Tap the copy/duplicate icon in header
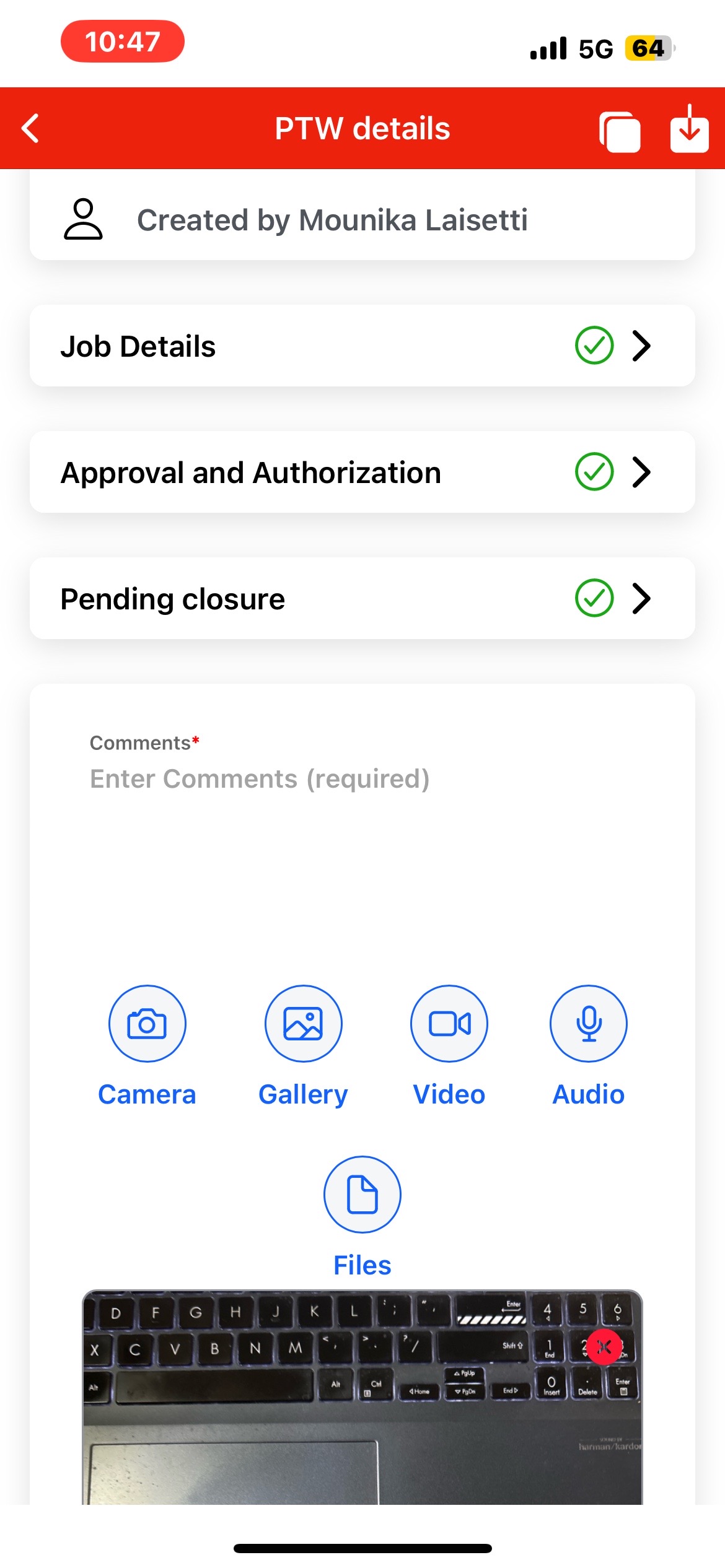Screen dimensions: 725x1568 [619, 131]
